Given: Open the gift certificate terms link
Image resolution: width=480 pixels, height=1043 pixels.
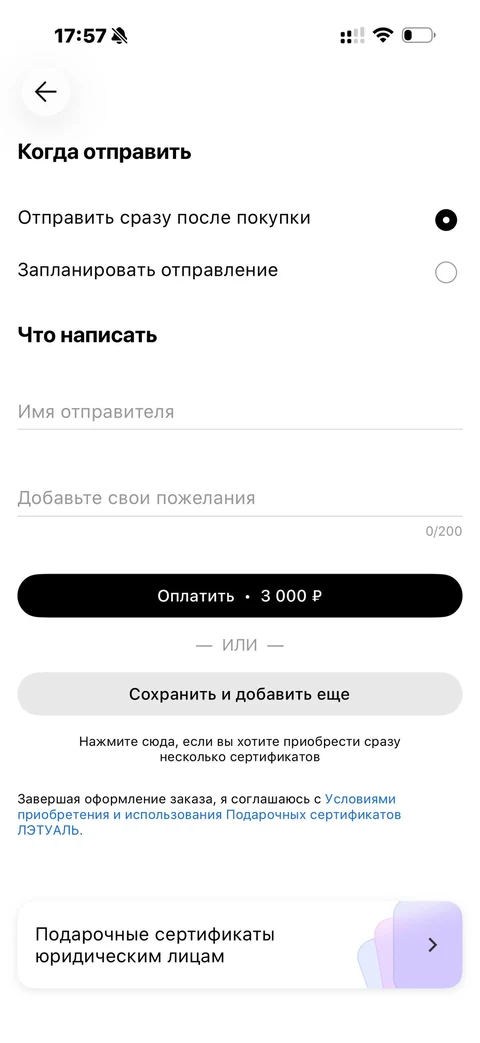Looking at the screenshot, I should pyautogui.click(x=209, y=815).
